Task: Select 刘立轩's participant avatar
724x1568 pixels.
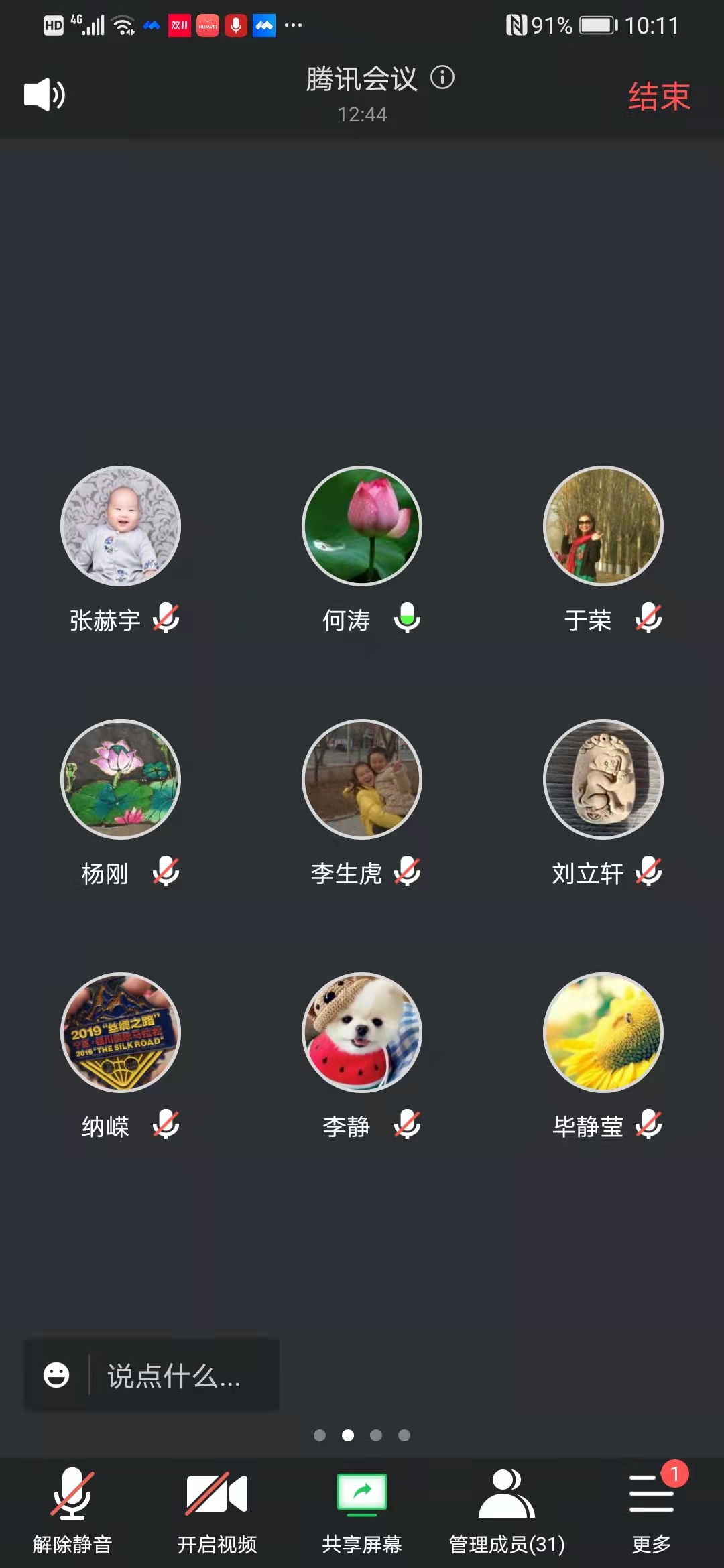Action: [603, 779]
